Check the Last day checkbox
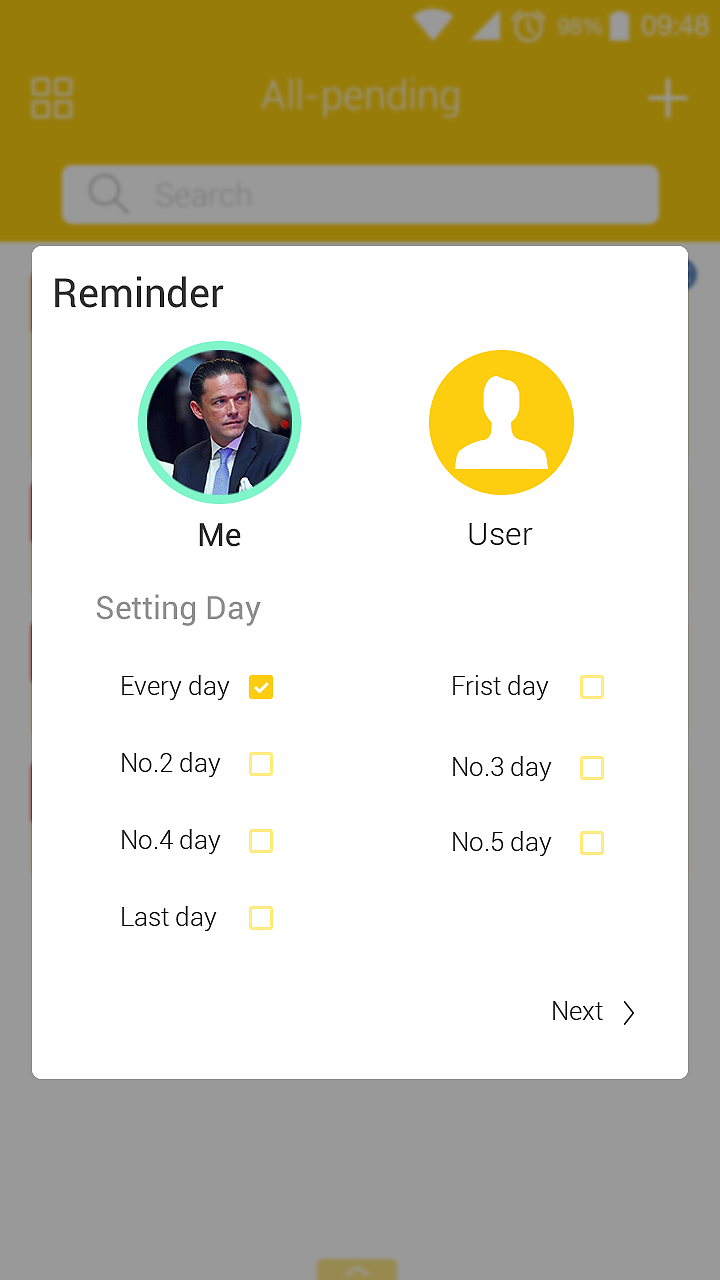This screenshot has width=720, height=1280. (x=261, y=918)
